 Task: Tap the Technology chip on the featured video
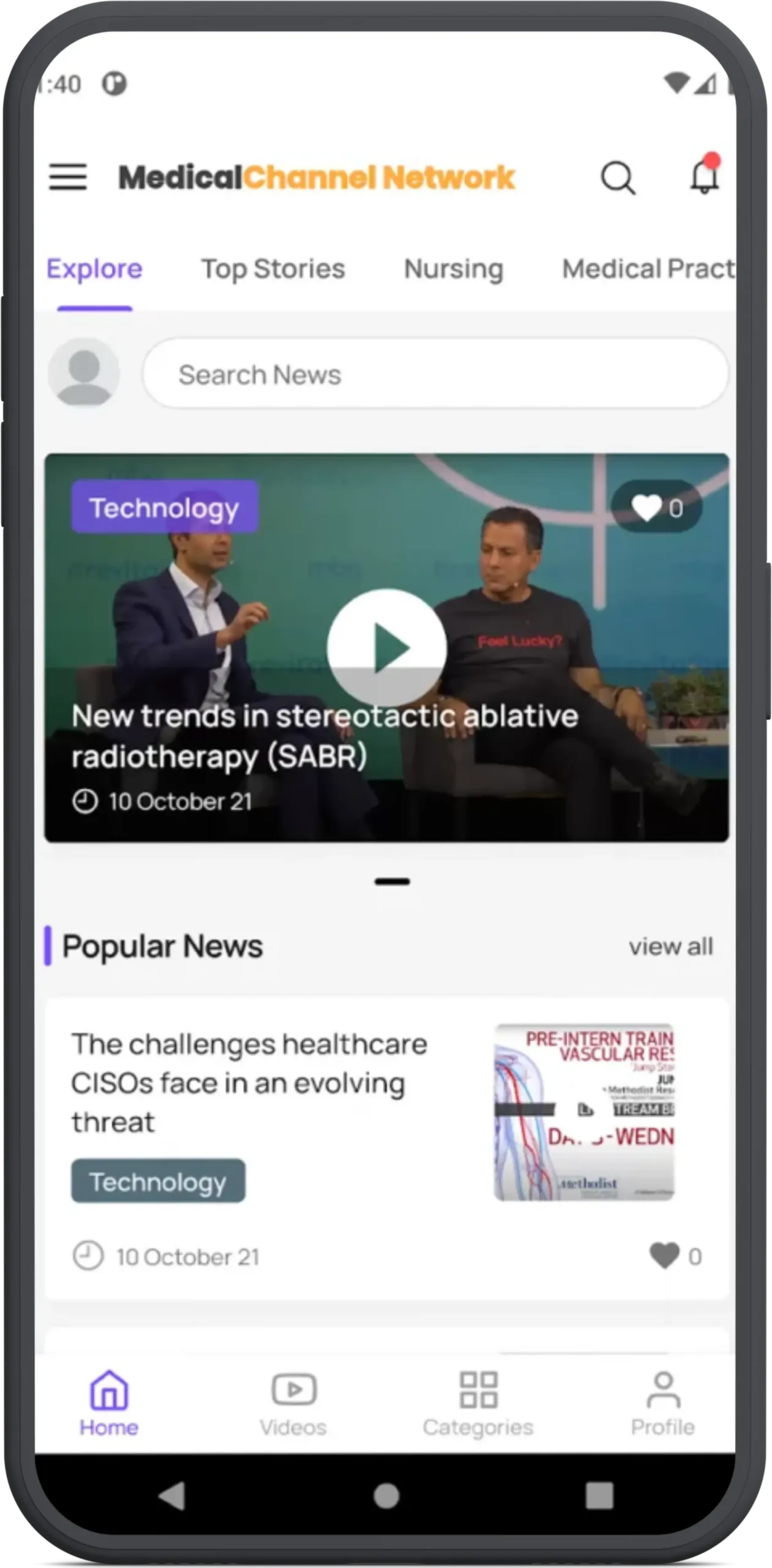164,507
